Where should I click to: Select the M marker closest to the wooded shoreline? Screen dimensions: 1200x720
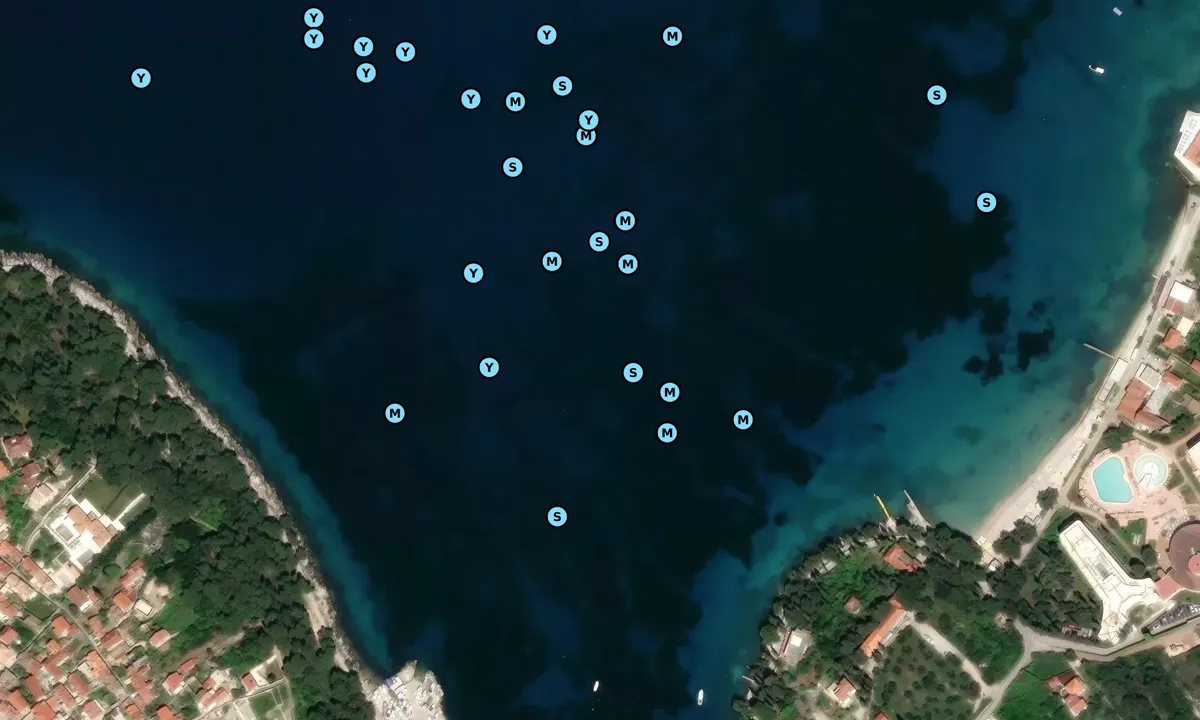(x=395, y=413)
